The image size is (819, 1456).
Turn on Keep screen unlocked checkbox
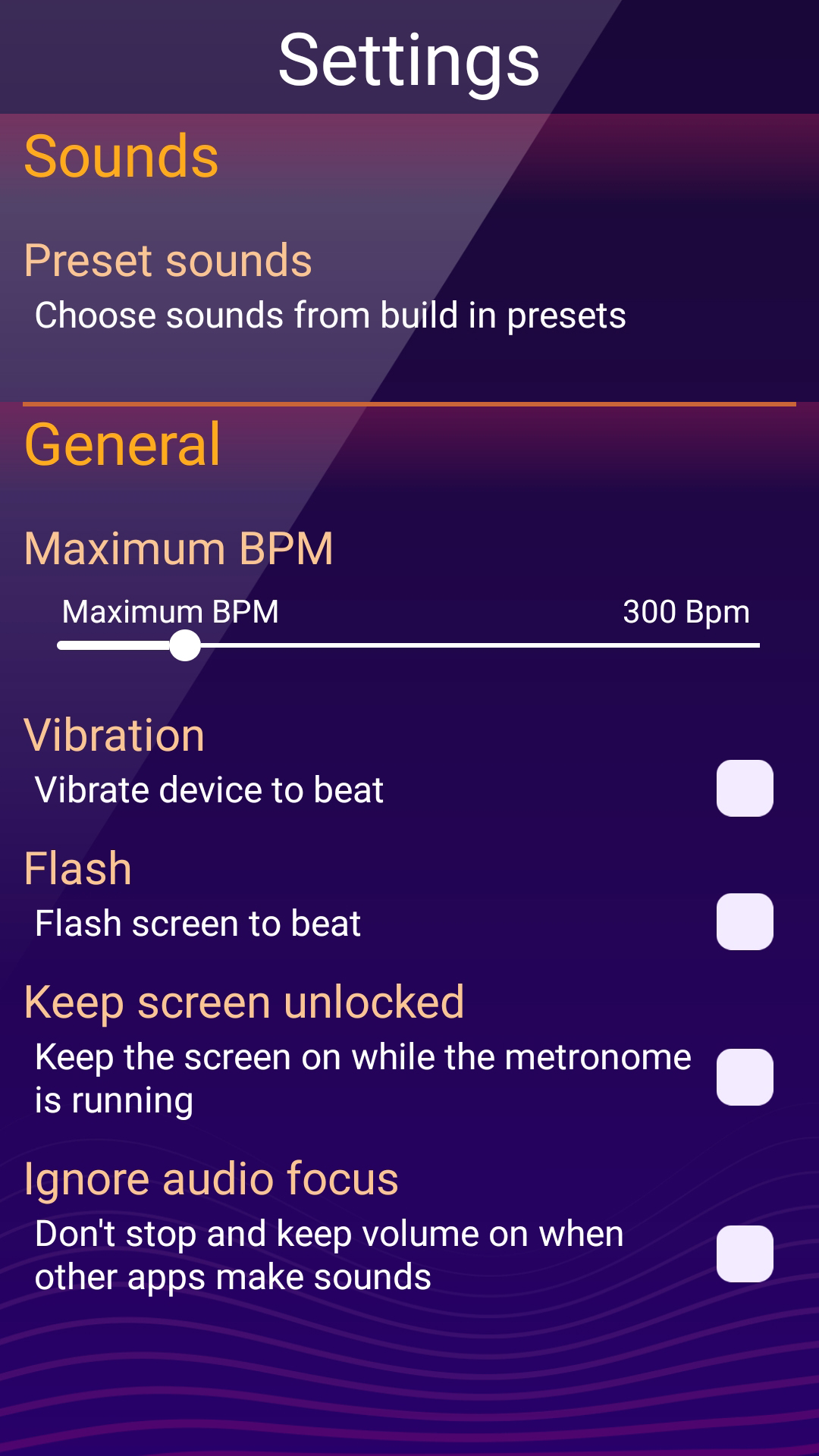[x=745, y=1078]
